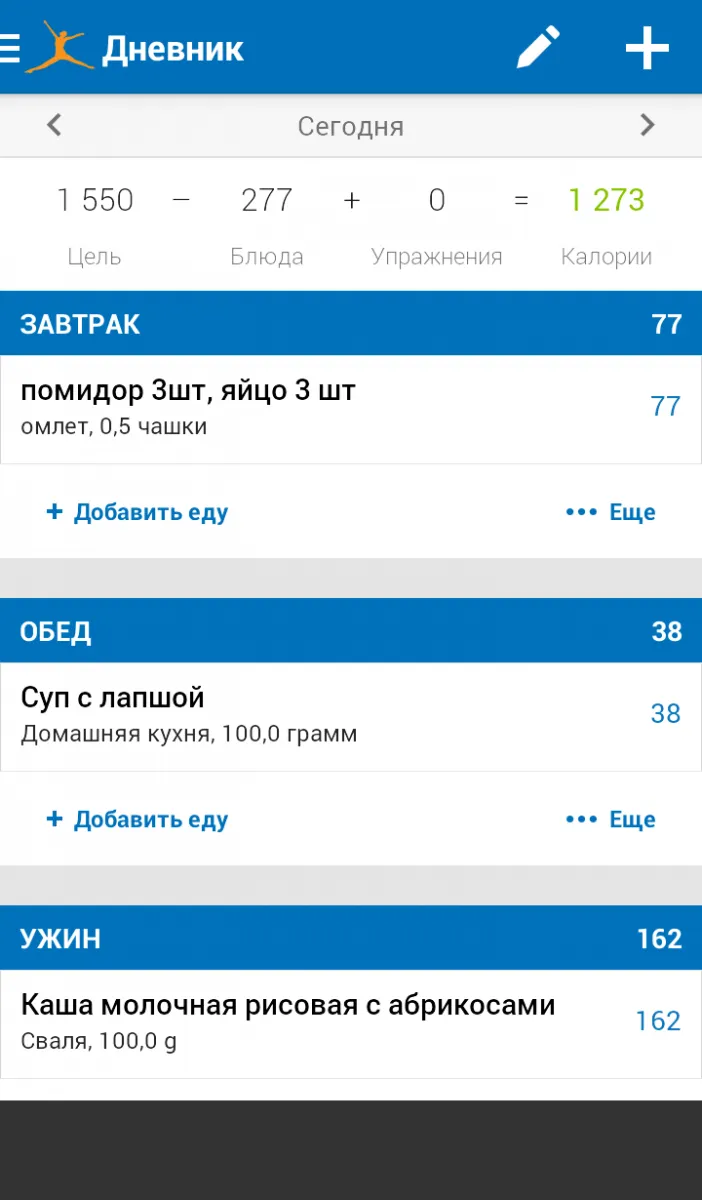
Task: Add food under Завтрак
Action: [x=137, y=512]
